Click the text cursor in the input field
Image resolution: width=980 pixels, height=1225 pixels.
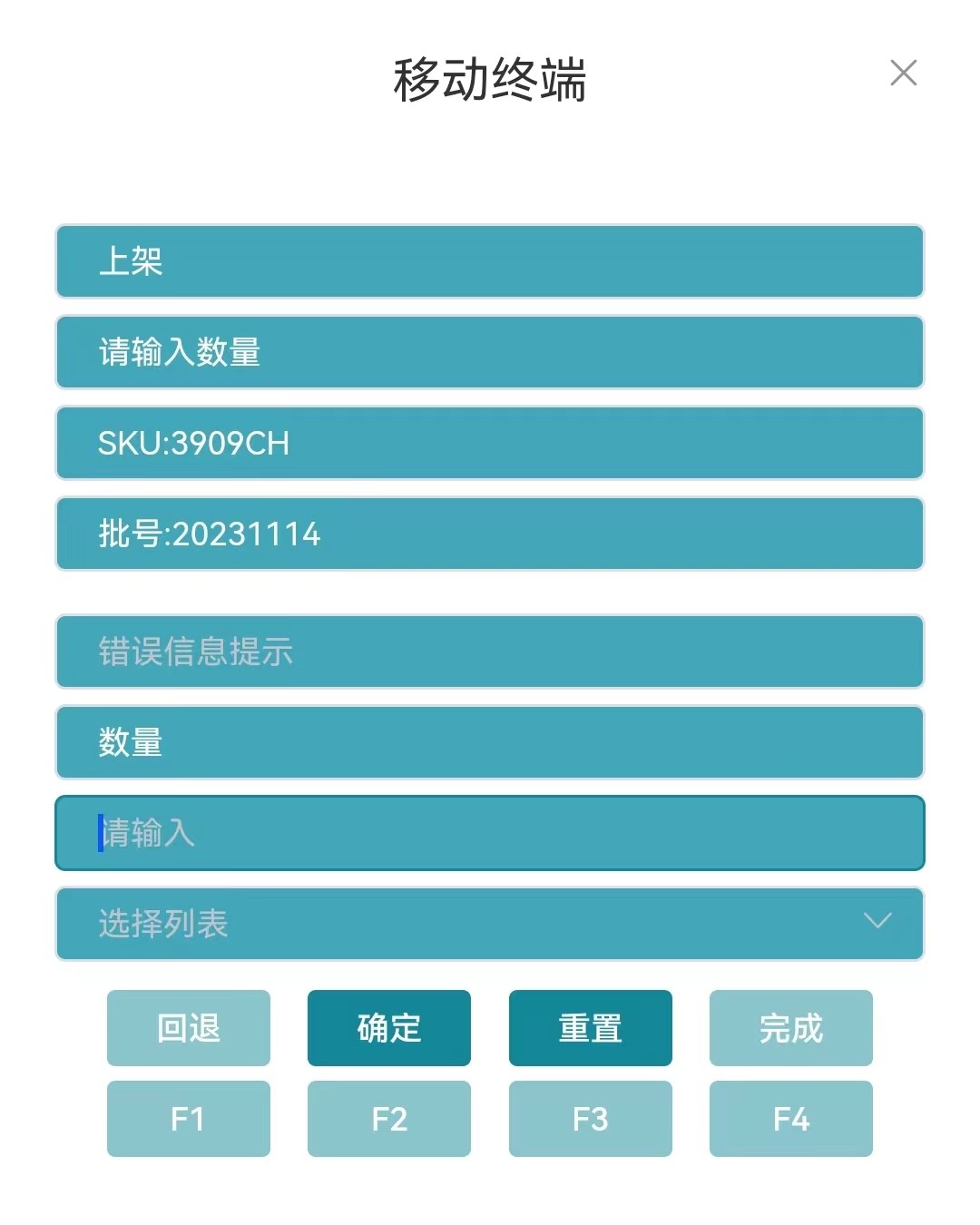pyautogui.click(x=99, y=833)
